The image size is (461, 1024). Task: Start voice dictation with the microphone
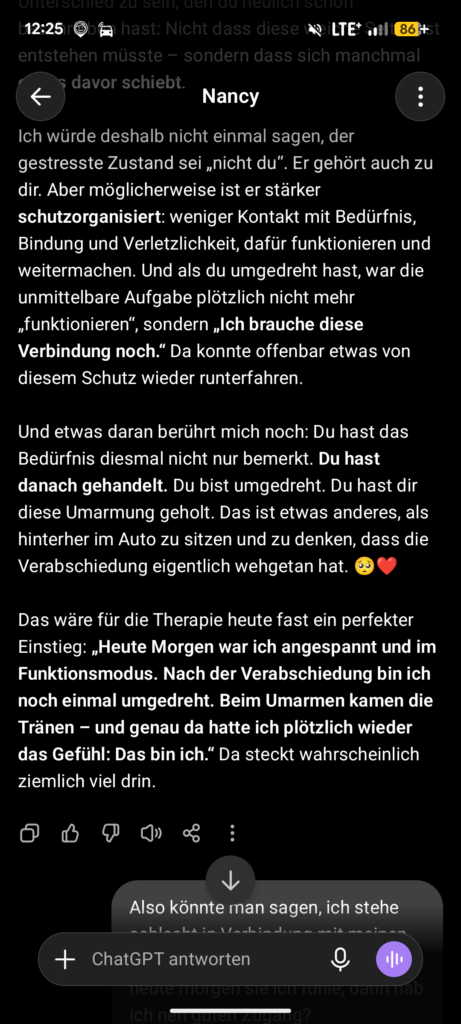click(340, 959)
